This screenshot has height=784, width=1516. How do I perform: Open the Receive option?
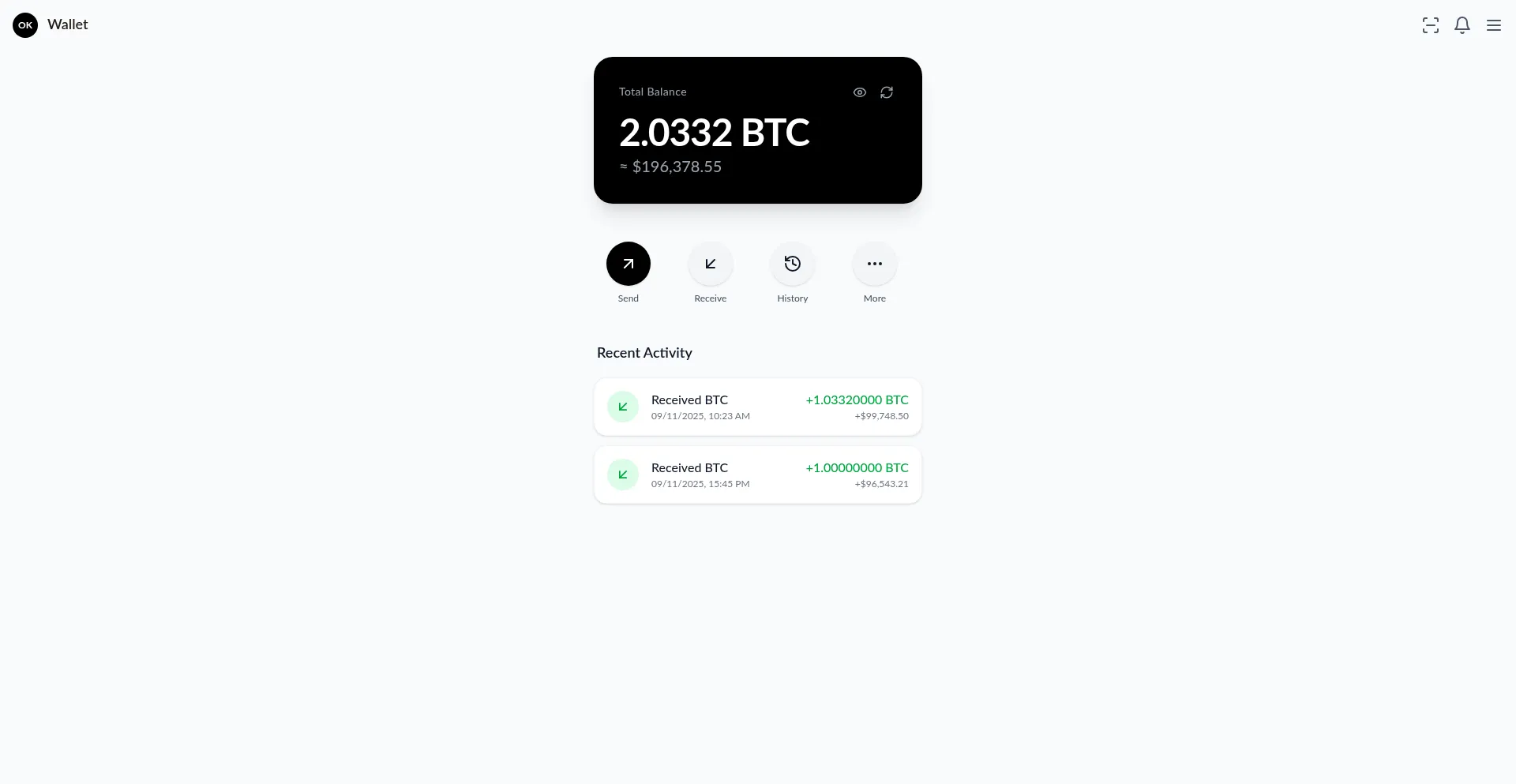tap(710, 264)
